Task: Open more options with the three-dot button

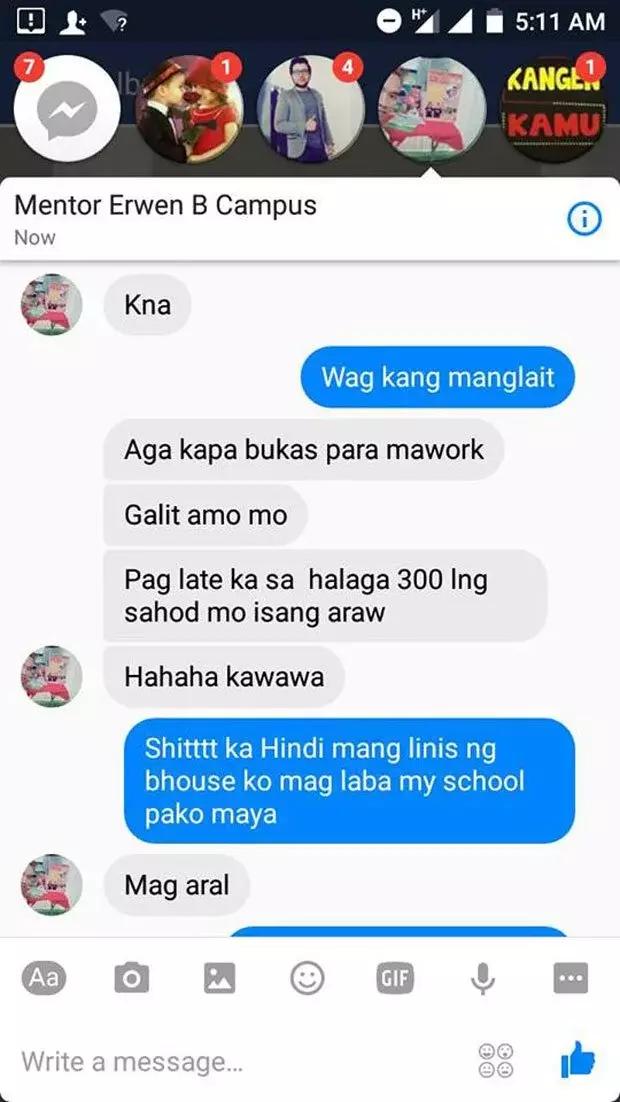Action: 571,979
